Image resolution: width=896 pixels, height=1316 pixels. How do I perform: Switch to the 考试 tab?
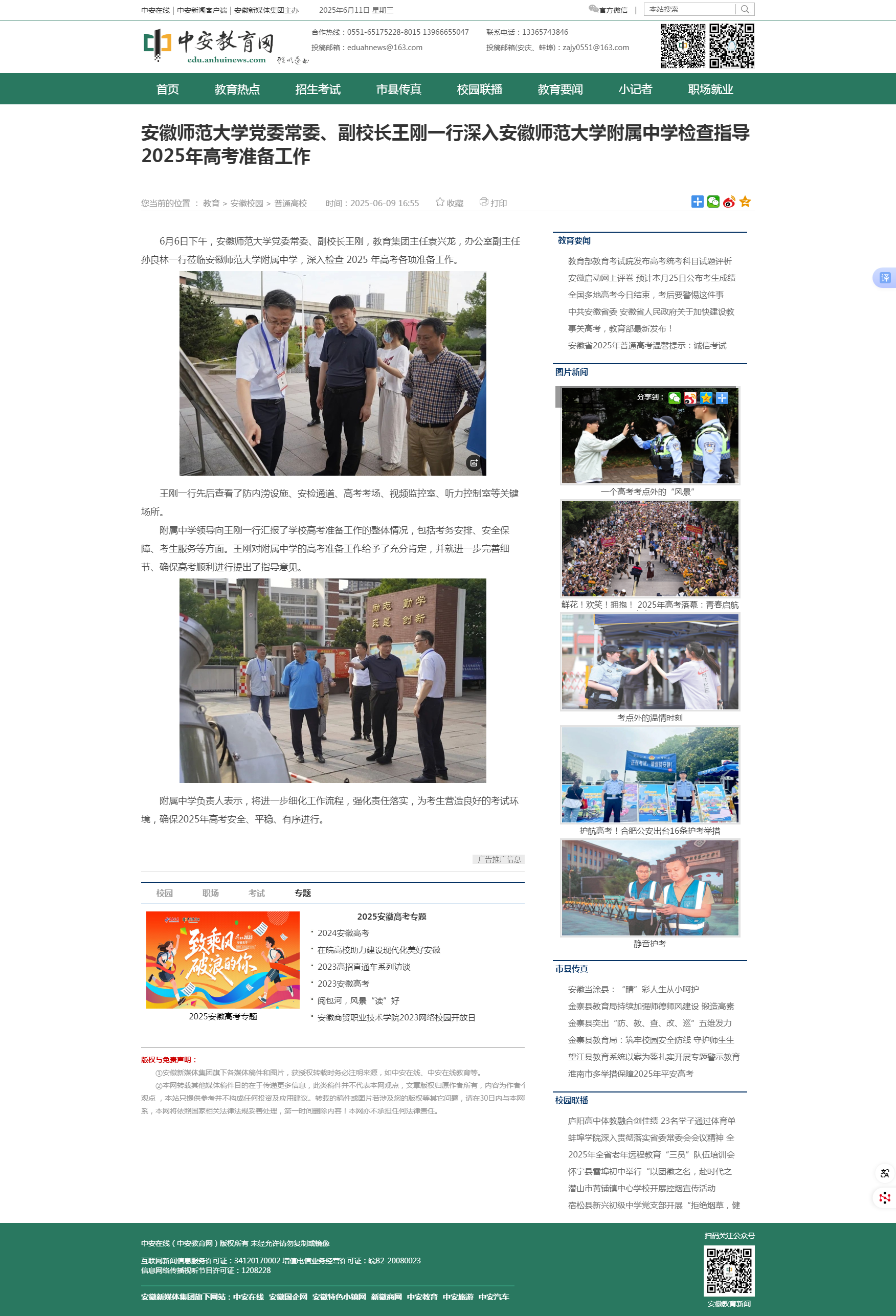pos(257,893)
